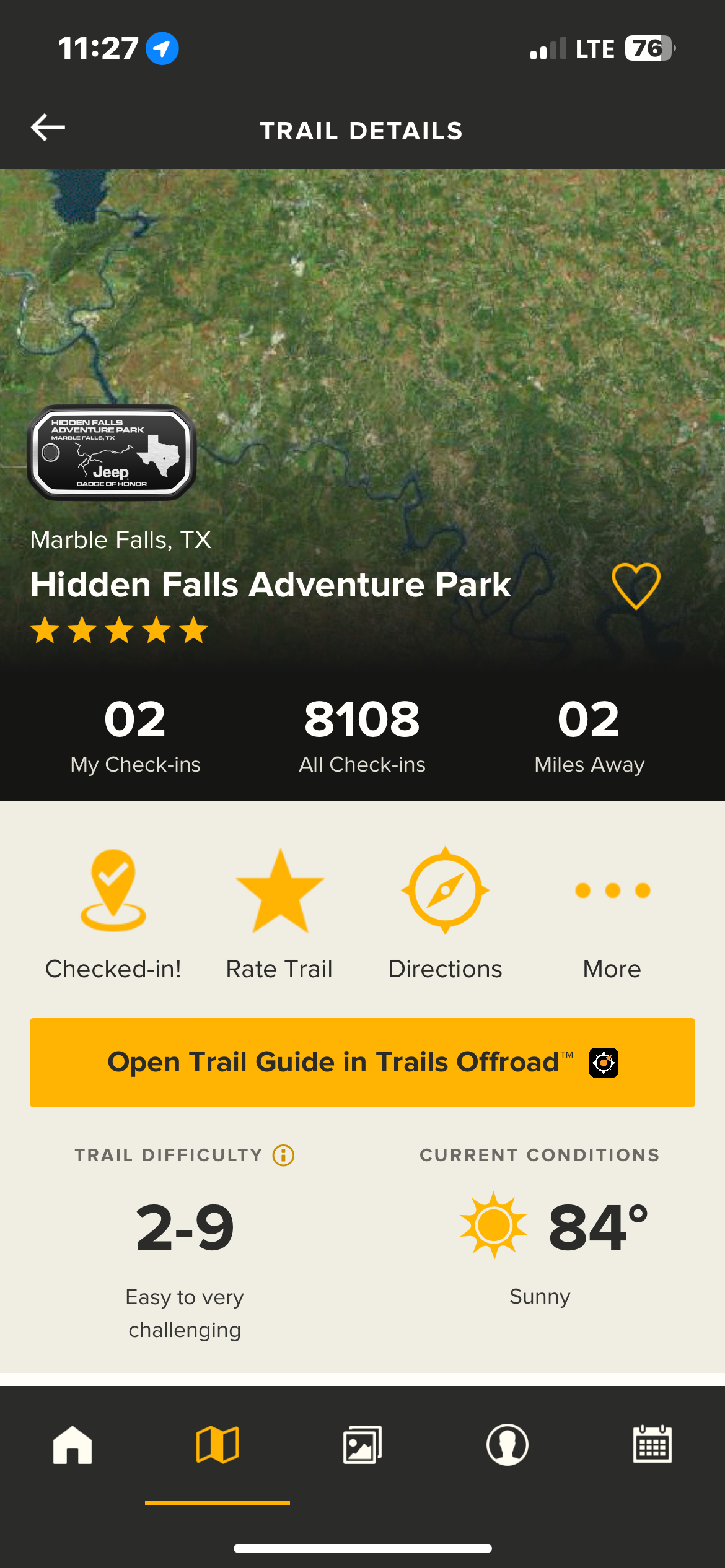725x1568 pixels.
Task: Open the trails map tab
Action: click(217, 1445)
